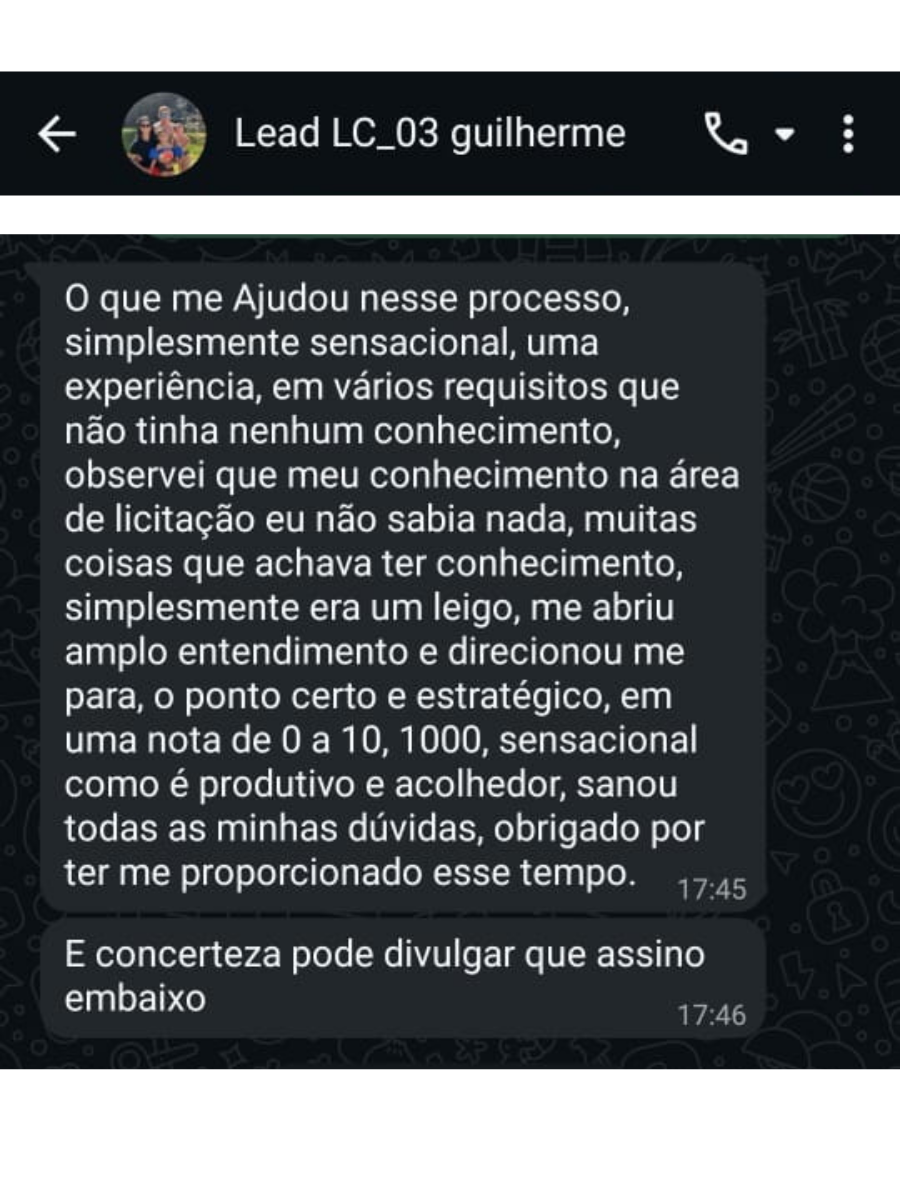This screenshot has width=900, height=1200.
Task: Start a voice call with guilherme
Action: pos(726,134)
